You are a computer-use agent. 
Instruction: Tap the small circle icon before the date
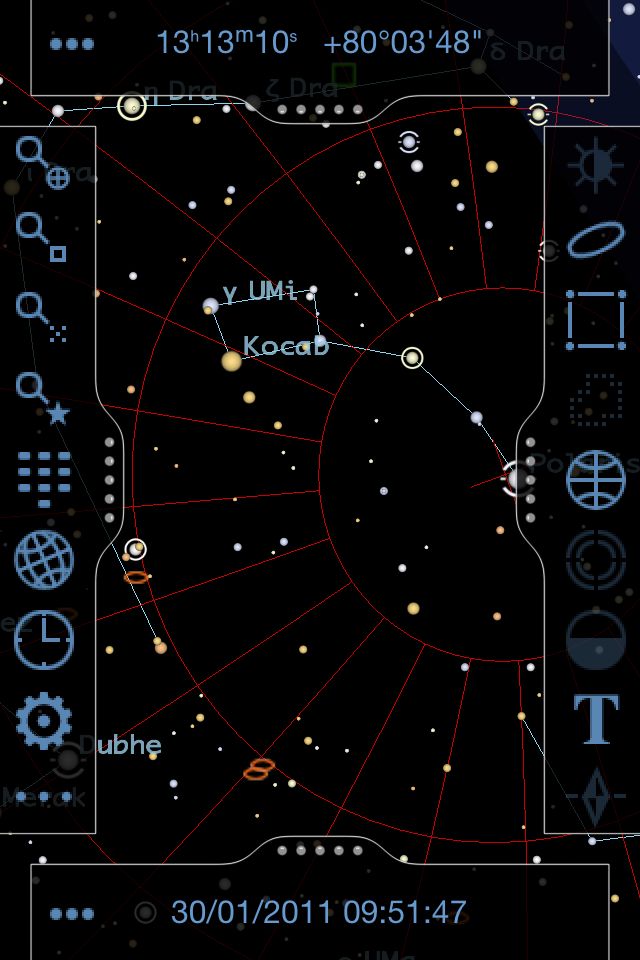coord(146,912)
